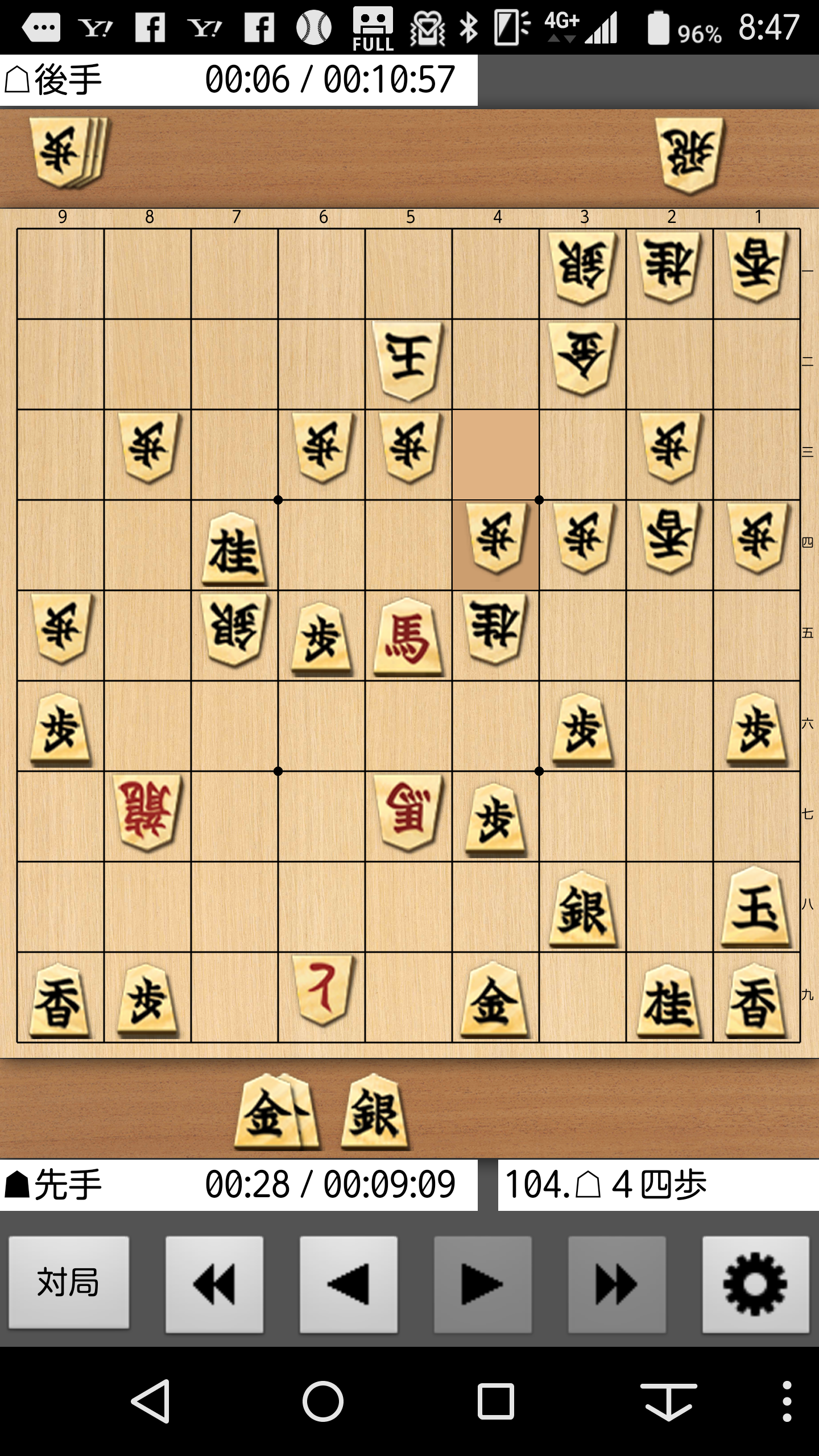Open the recent apps view
This screenshot has width=819, height=1456.
(496, 1401)
